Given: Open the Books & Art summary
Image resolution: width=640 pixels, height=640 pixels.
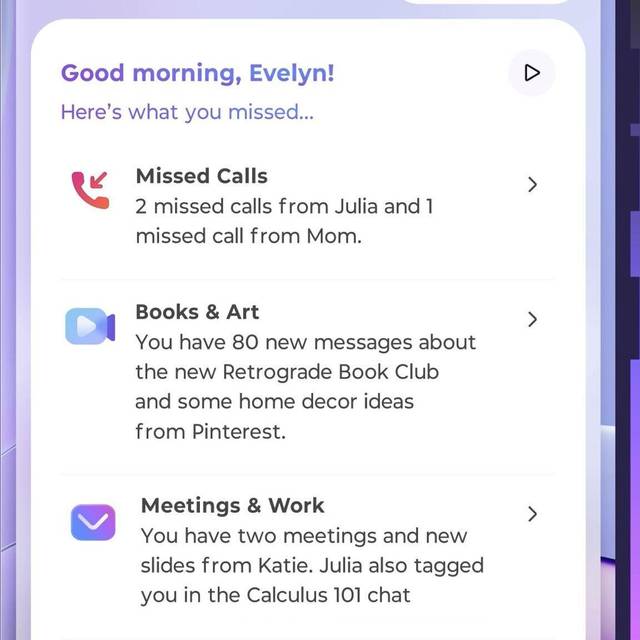Looking at the screenshot, I should (532, 319).
